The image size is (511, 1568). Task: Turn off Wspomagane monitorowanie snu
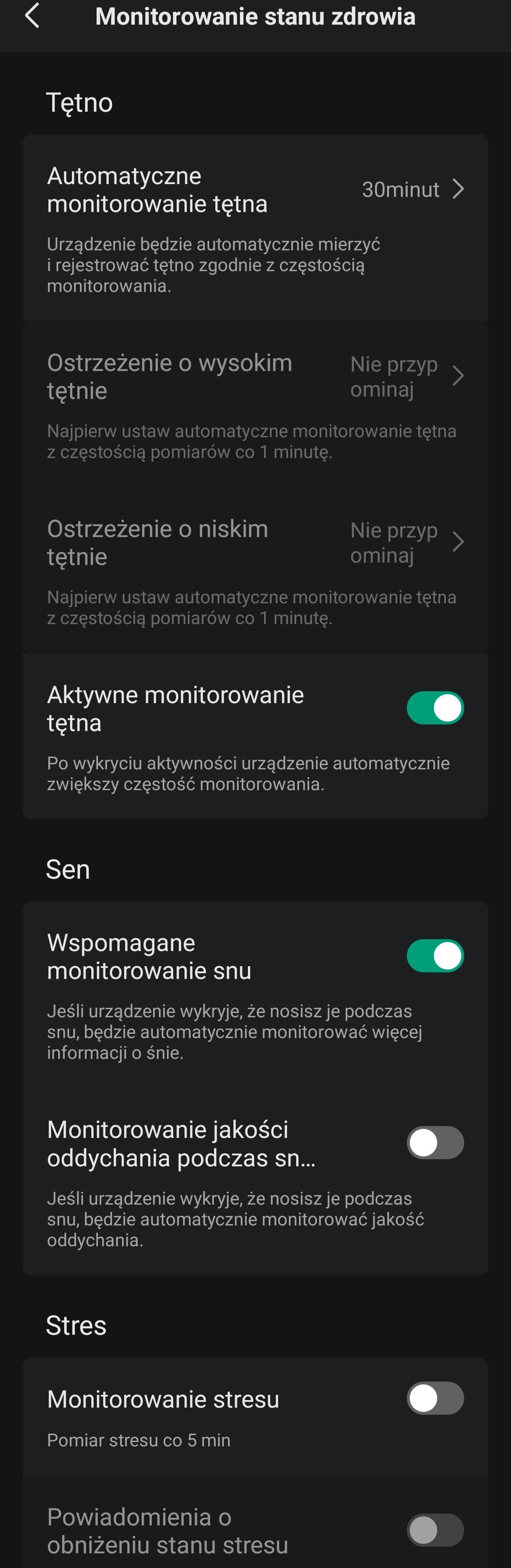click(435, 956)
